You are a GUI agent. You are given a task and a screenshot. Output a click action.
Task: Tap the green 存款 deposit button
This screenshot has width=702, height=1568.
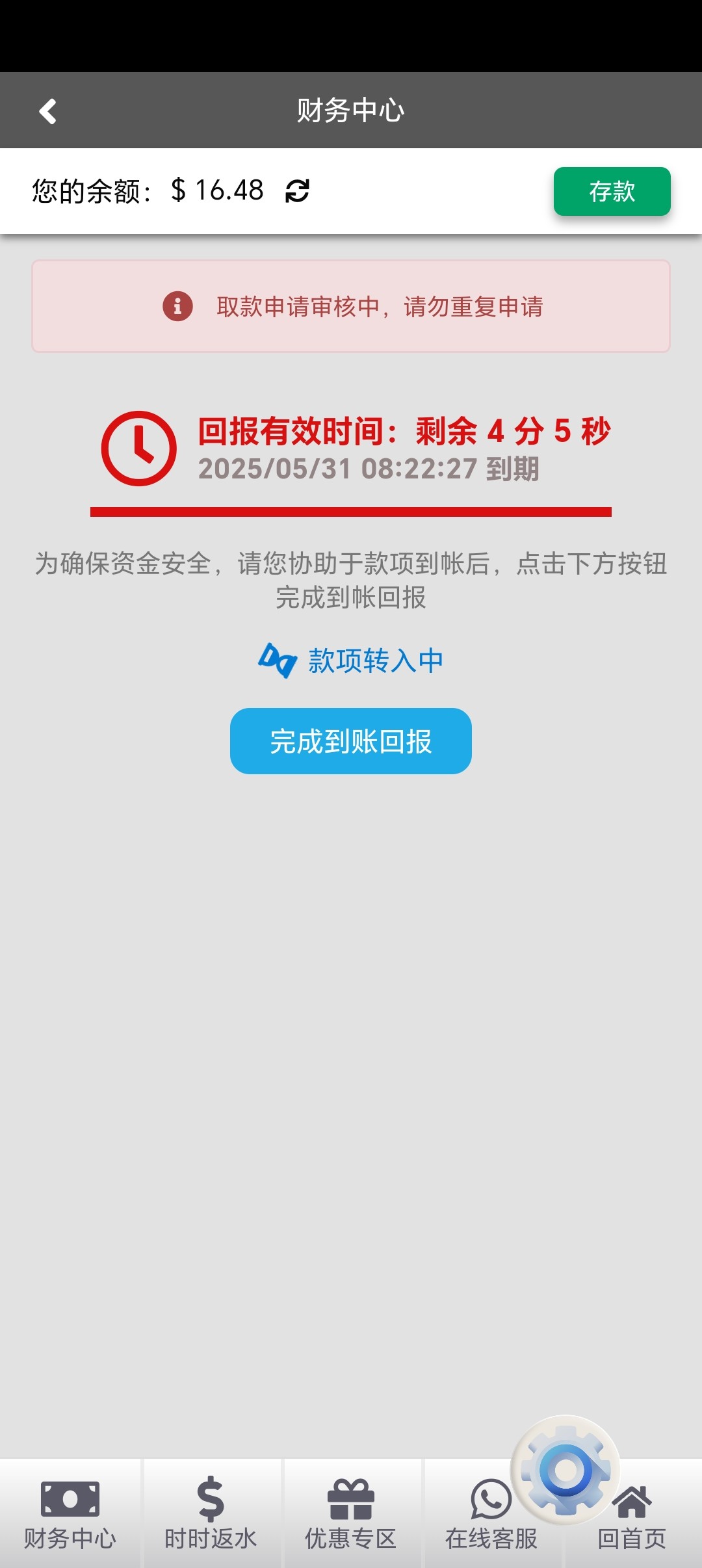pos(612,191)
